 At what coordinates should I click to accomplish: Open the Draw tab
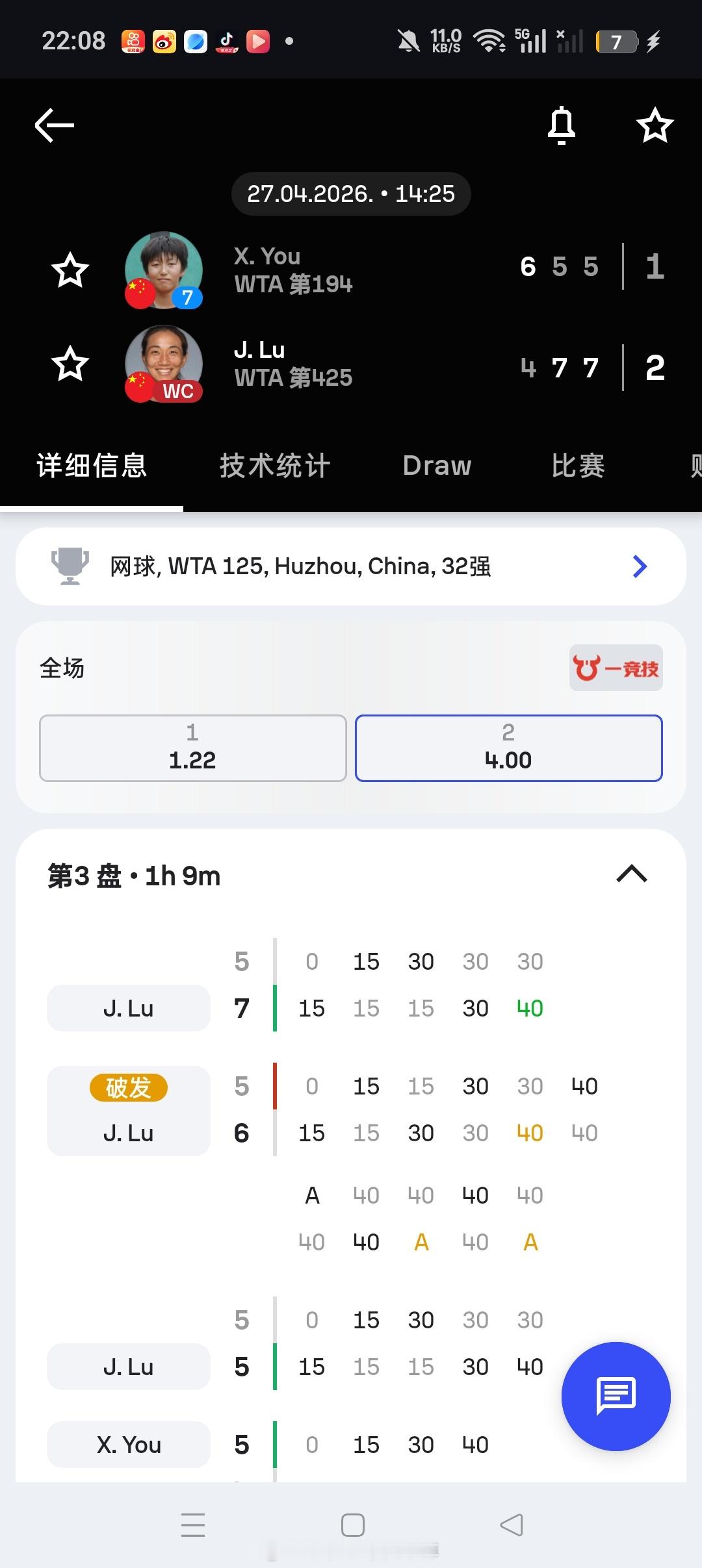click(437, 466)
